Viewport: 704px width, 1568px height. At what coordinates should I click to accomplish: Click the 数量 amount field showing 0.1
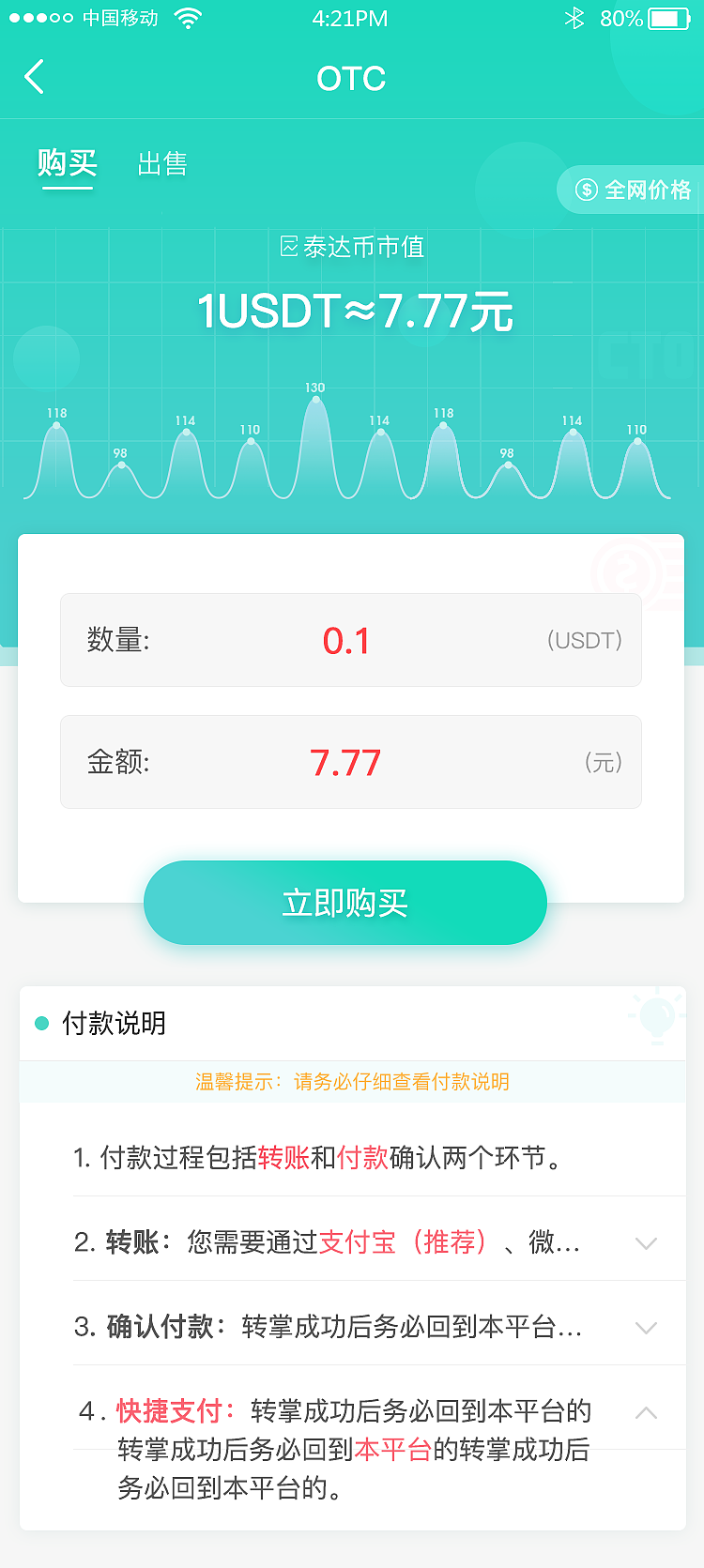tap(350, 640)
